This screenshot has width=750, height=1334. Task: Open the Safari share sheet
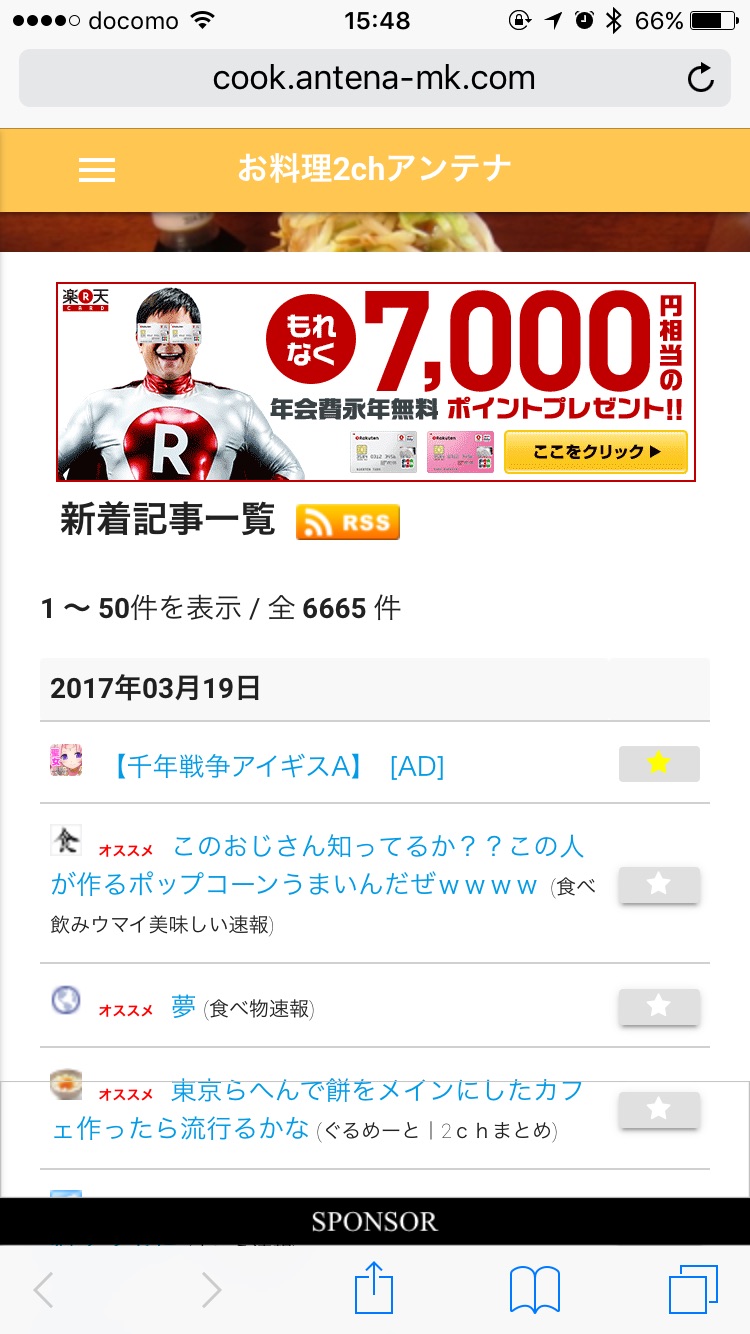point(374,1290)
